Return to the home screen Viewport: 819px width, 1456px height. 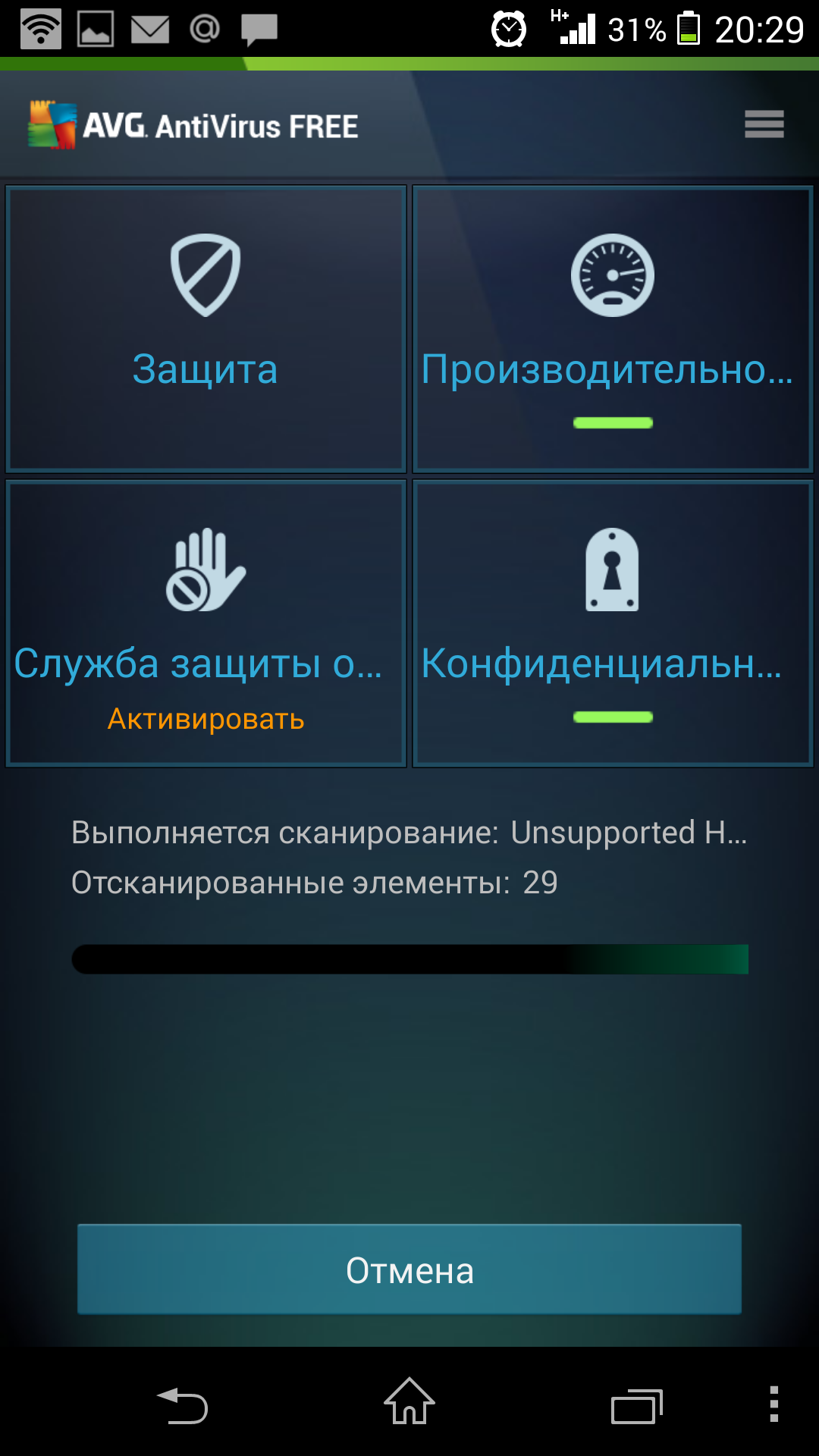(409, 1402)
